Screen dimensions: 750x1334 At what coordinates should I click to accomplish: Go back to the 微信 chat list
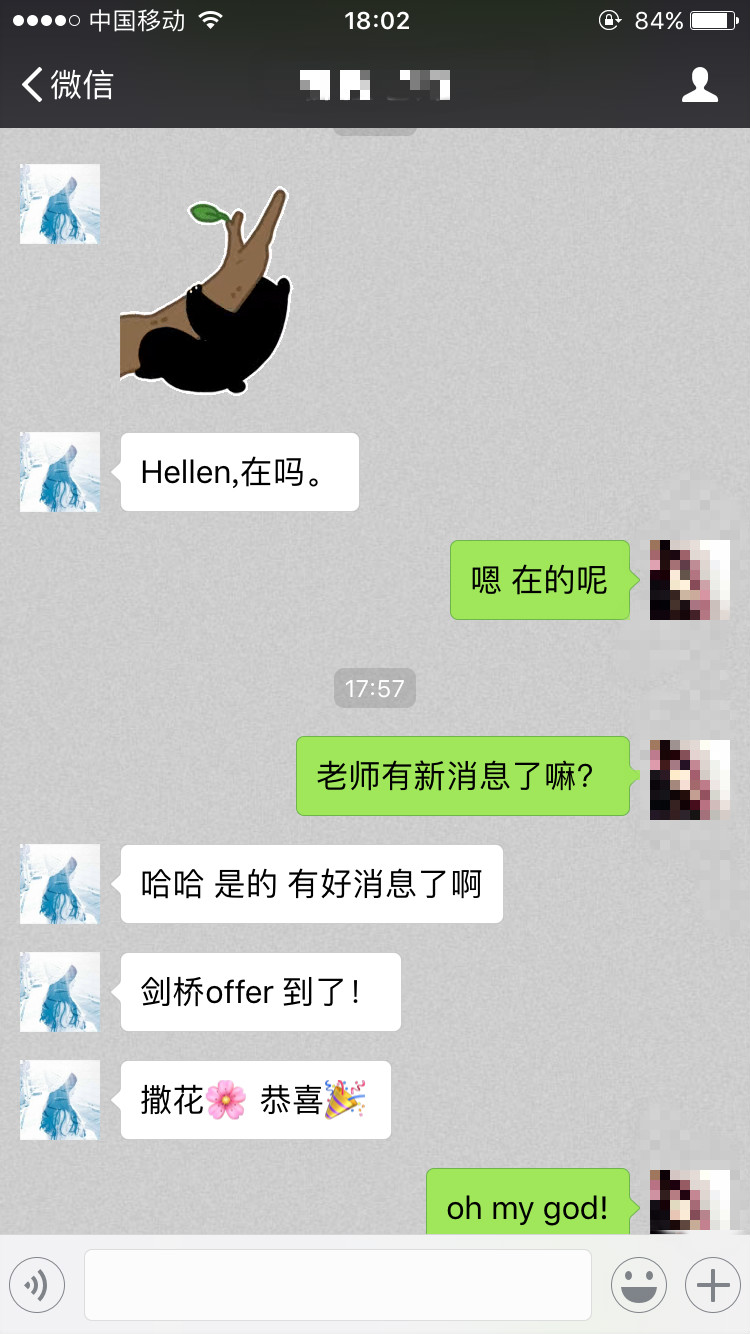67,84
